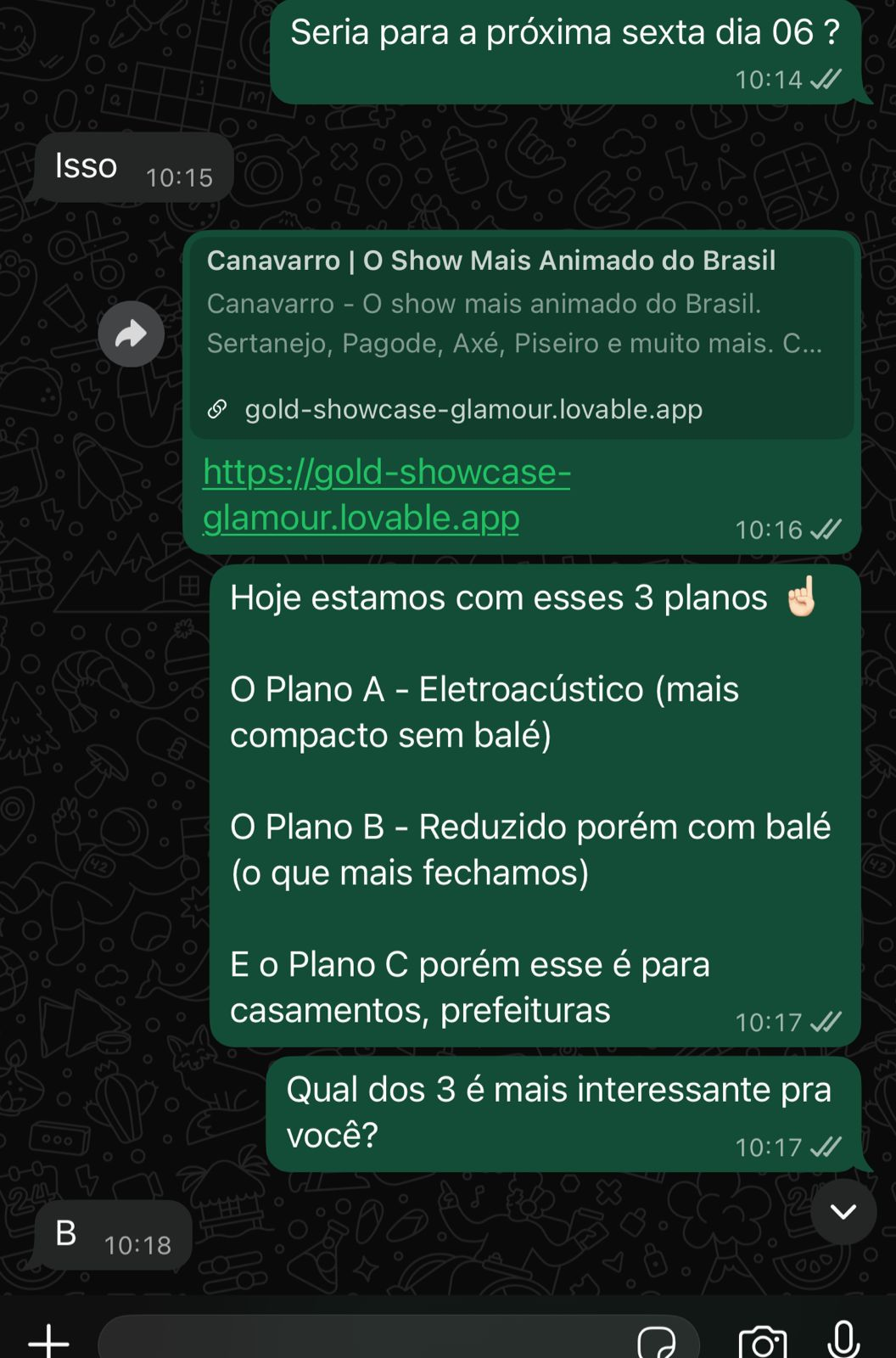Viewport: 896px width, 1358px height.
Task: Open the Canavarro show website preview
Action: (x=490, y=261)
